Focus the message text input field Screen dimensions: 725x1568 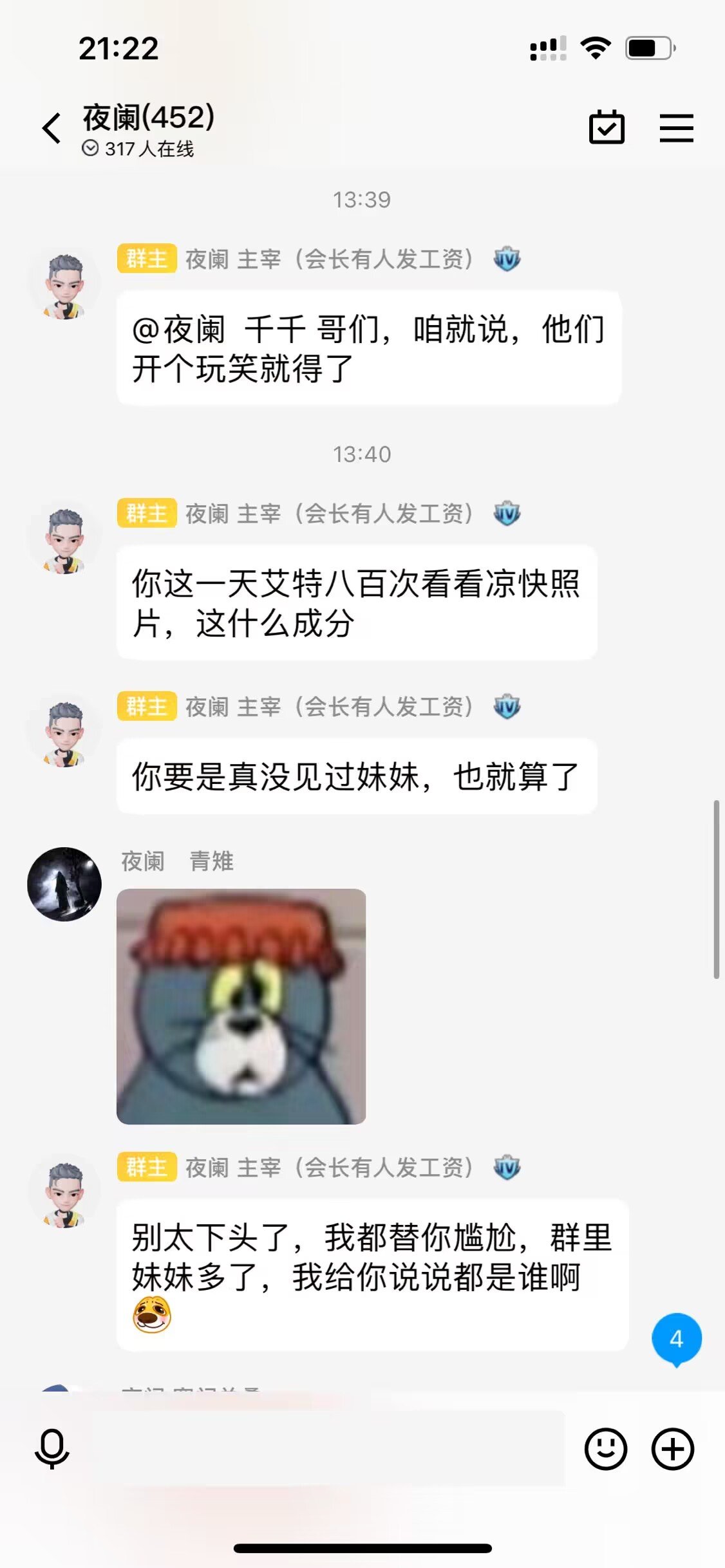(328, 1449)
